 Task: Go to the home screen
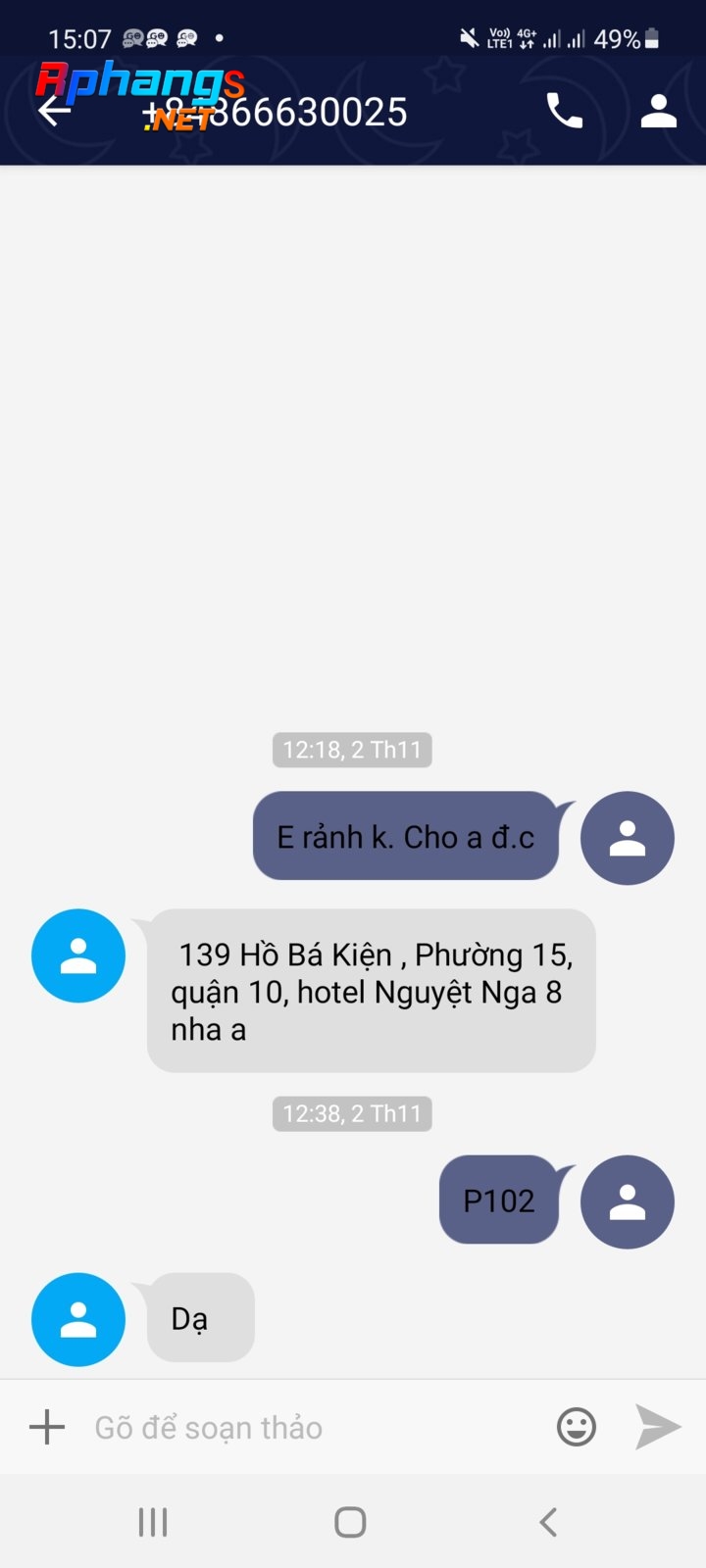[x=350, y=1522]
